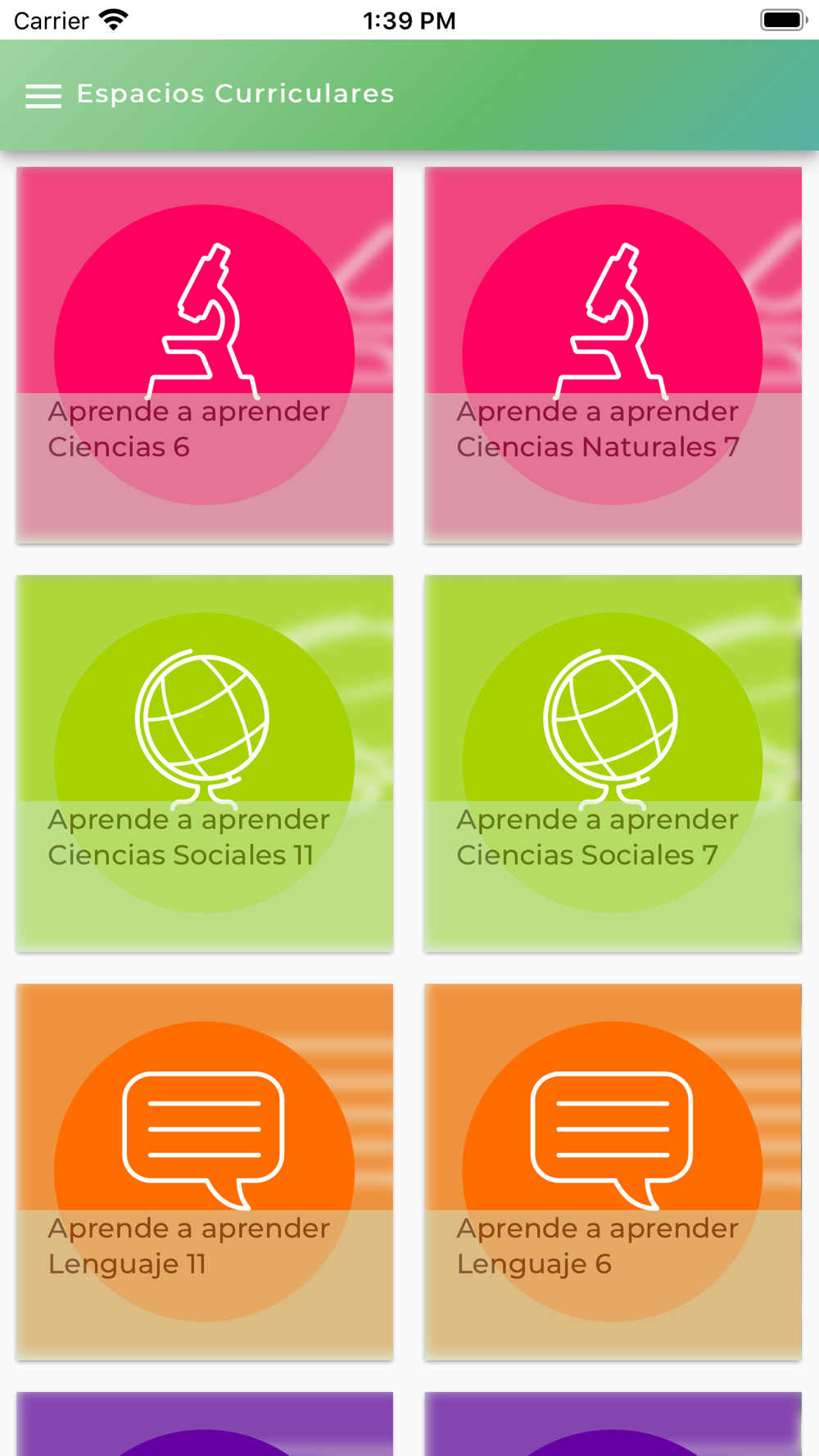Open the Lenguaje 11 card
The width and height of the screenshot is (819, 1456).
point(205,1172)
